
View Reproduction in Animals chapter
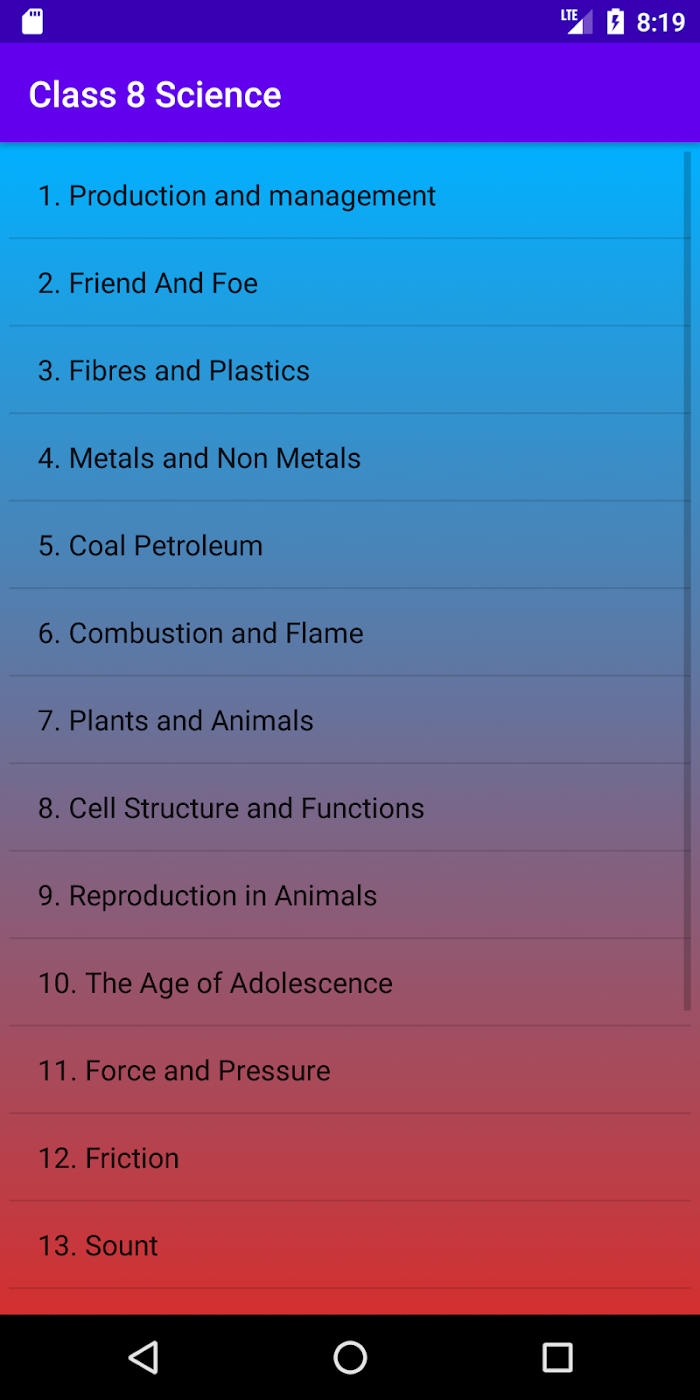[350, 895]
